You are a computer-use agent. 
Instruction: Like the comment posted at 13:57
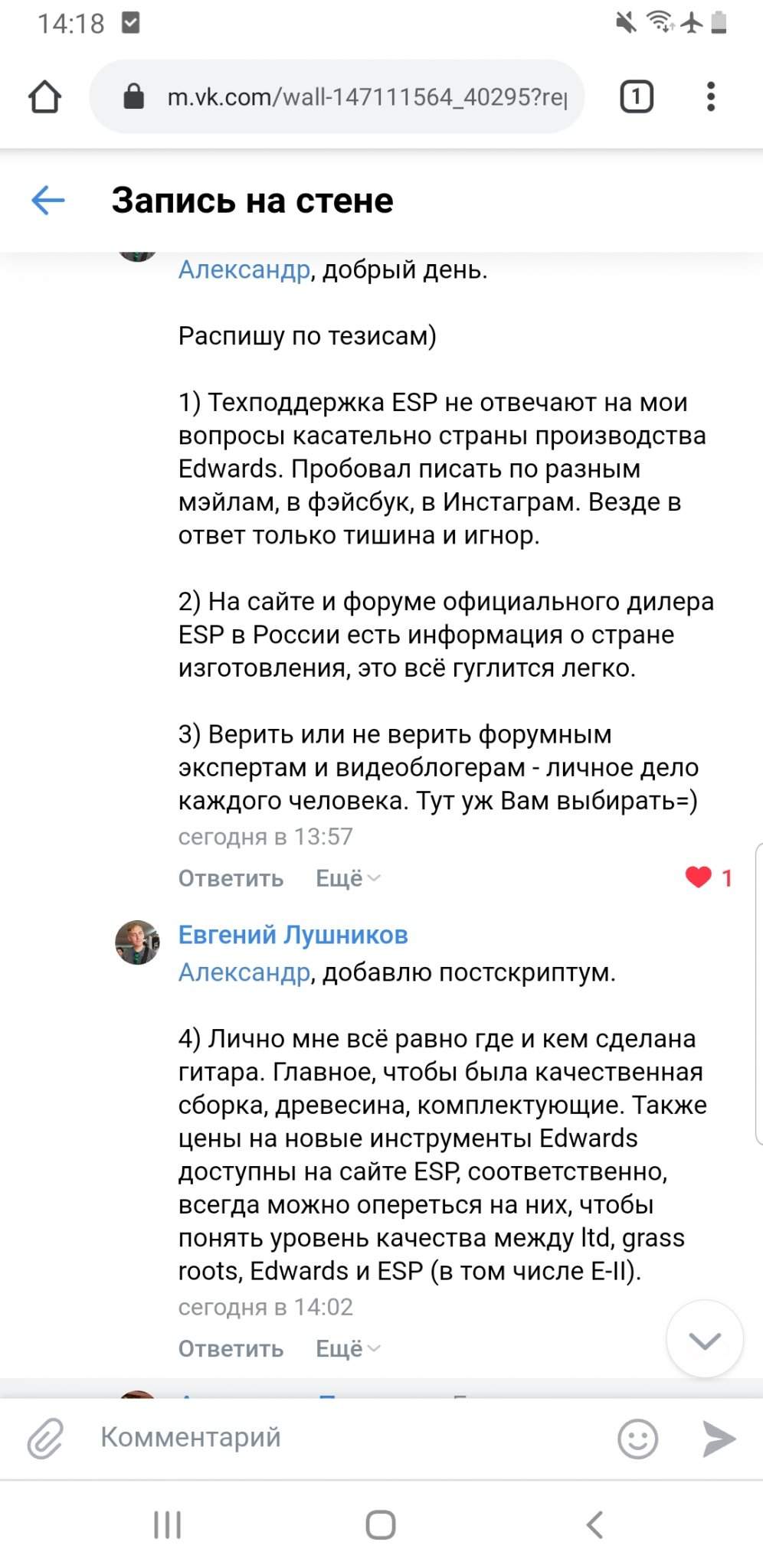[699, 877]
